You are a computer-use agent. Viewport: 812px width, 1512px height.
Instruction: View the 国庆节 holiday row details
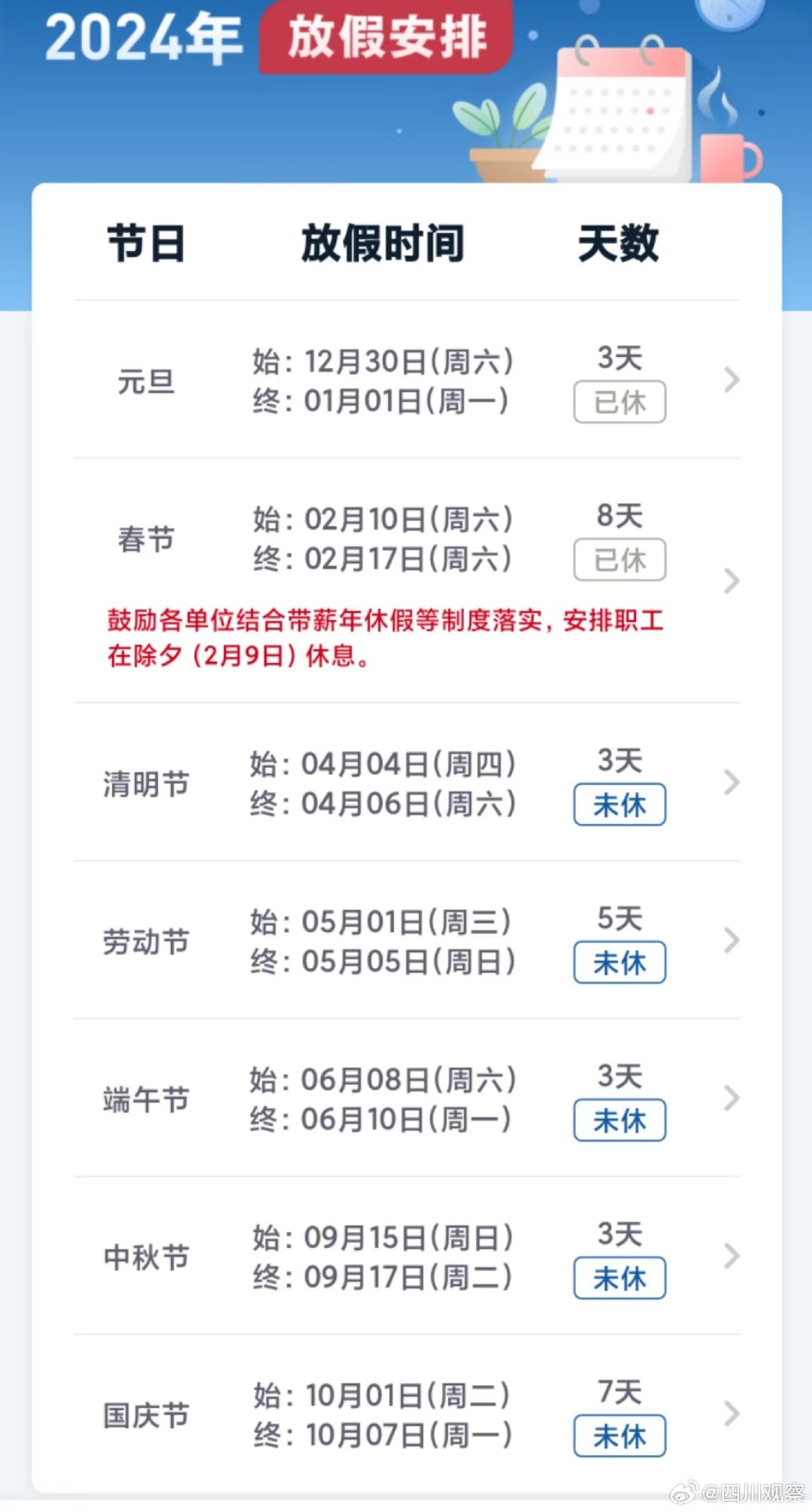tap(407, 1414)
